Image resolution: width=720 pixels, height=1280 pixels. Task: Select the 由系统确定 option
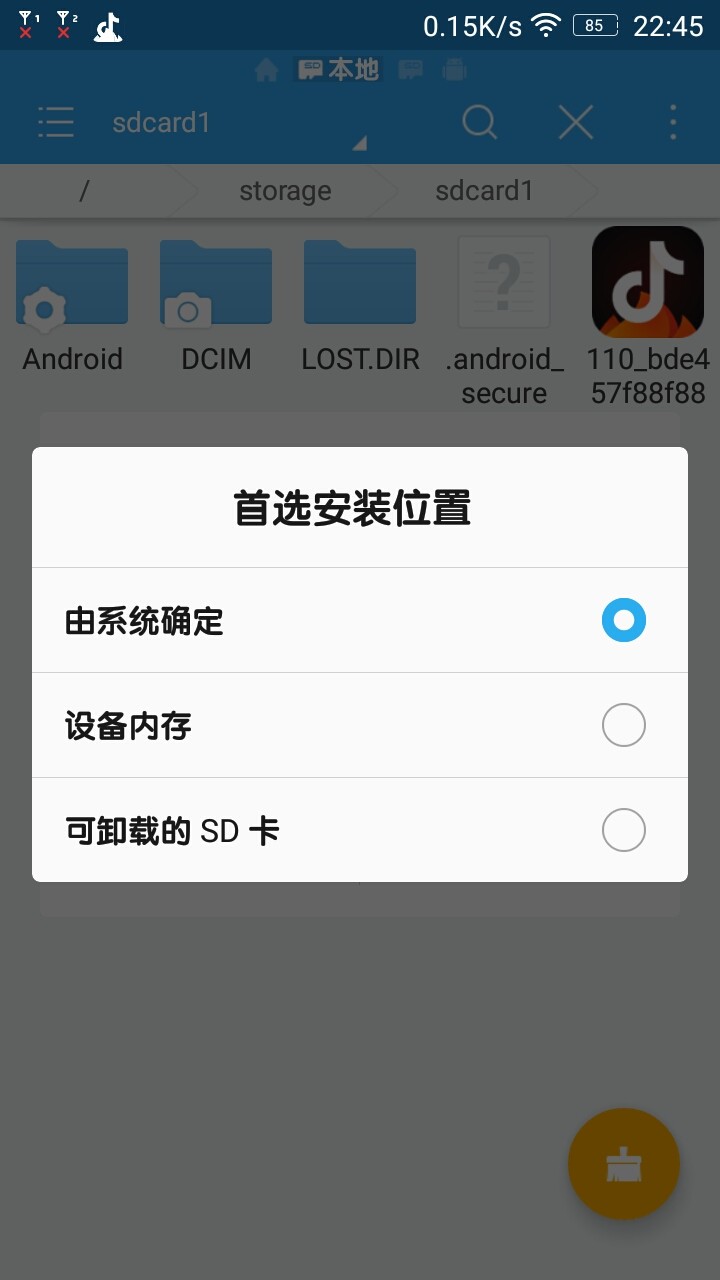tap(360, 620)
